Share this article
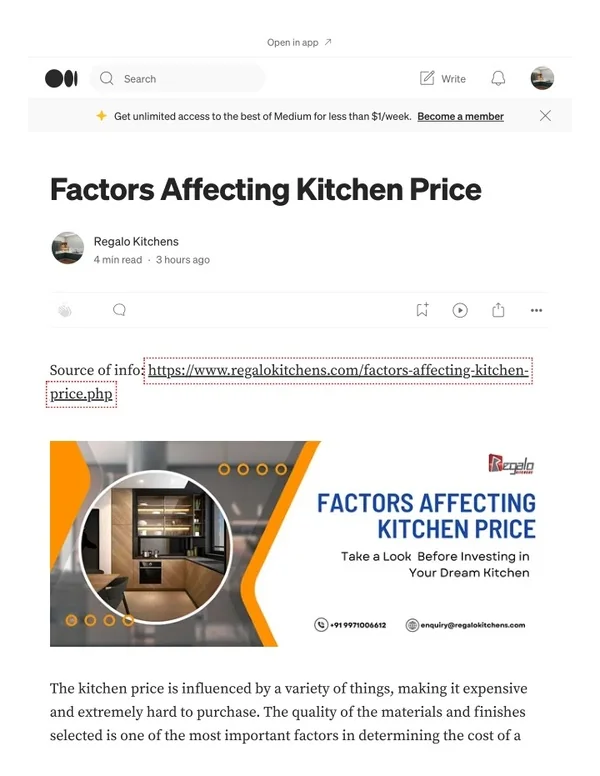 coord(498,310)
